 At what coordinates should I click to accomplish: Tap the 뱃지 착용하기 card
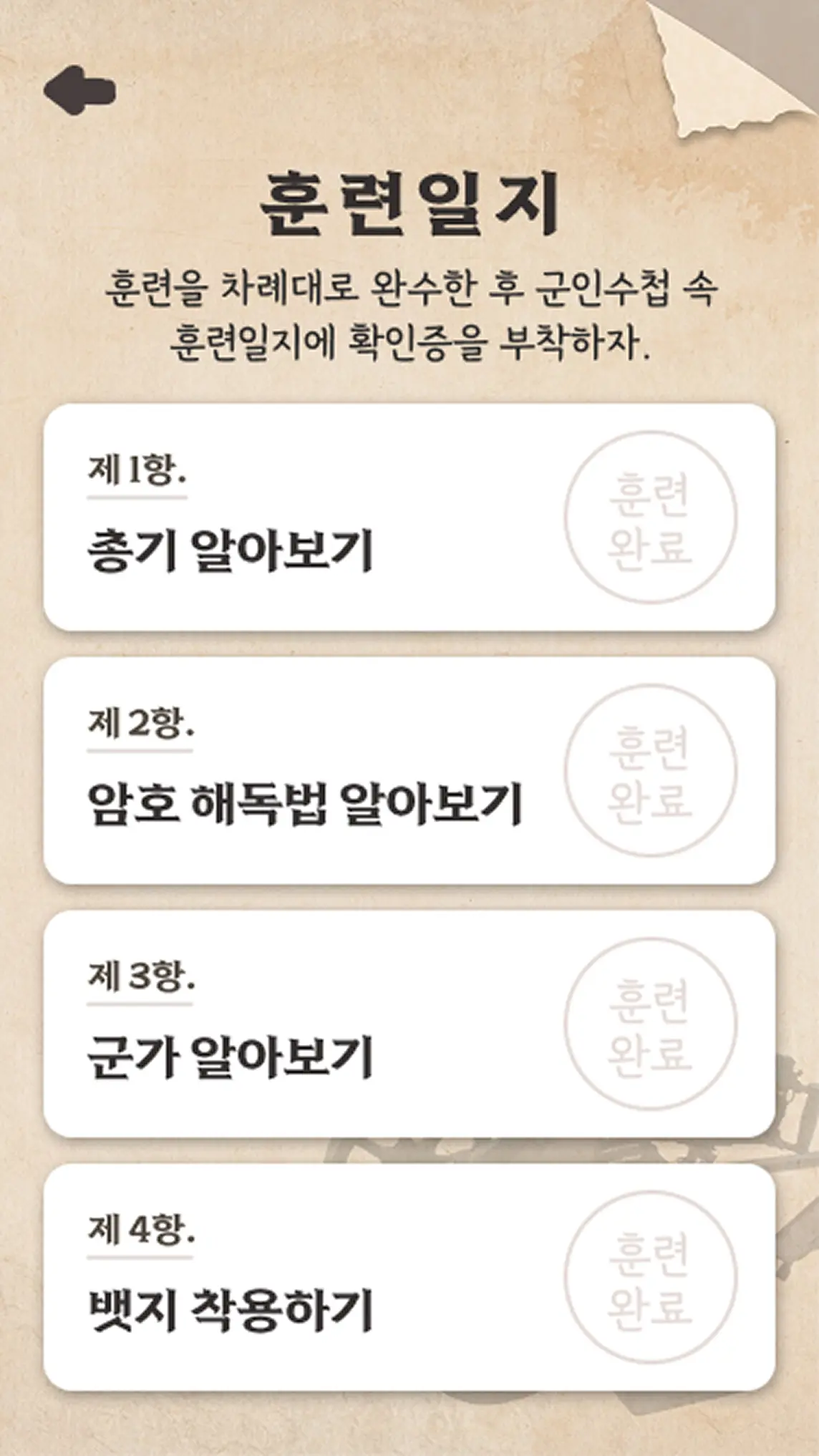(408, 1277)
